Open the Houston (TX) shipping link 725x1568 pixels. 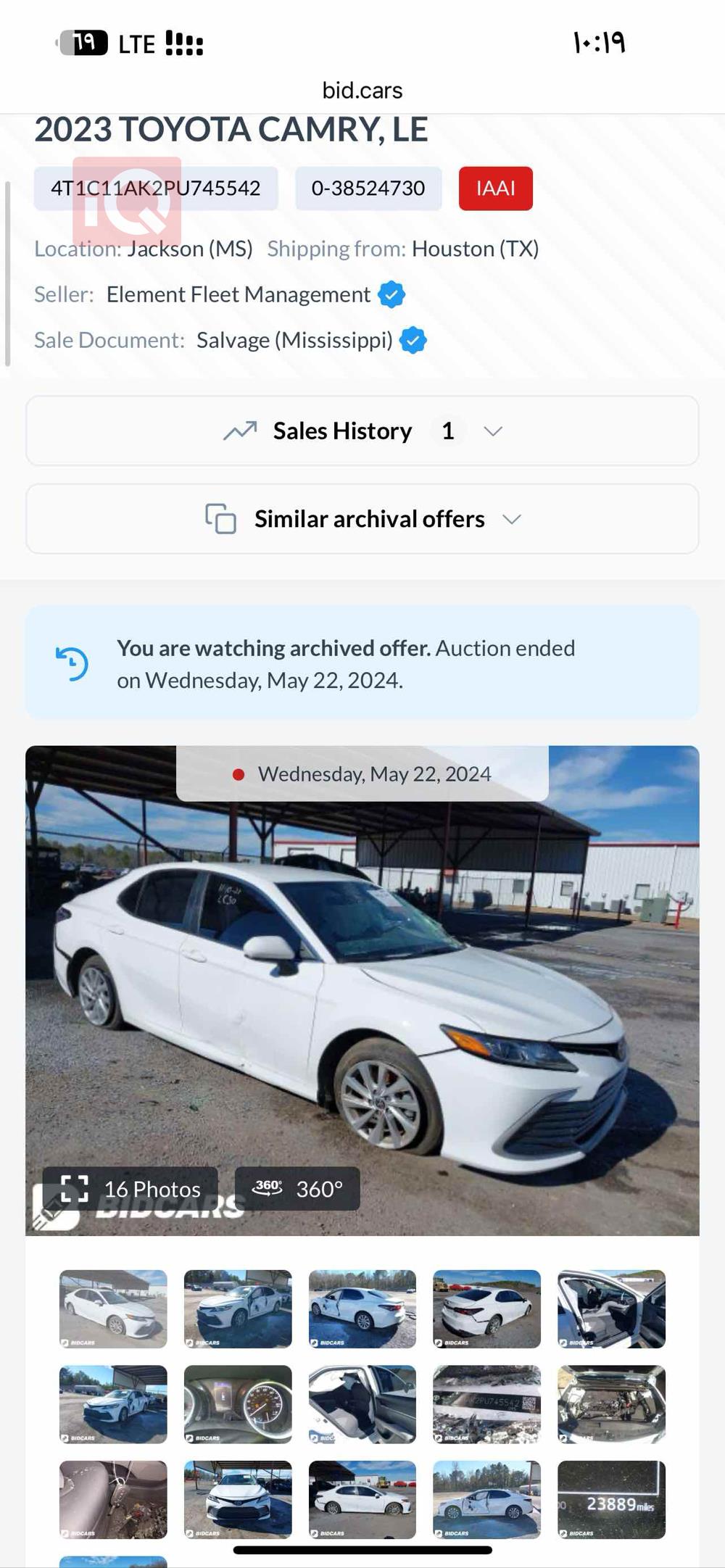tap(475, 248)
